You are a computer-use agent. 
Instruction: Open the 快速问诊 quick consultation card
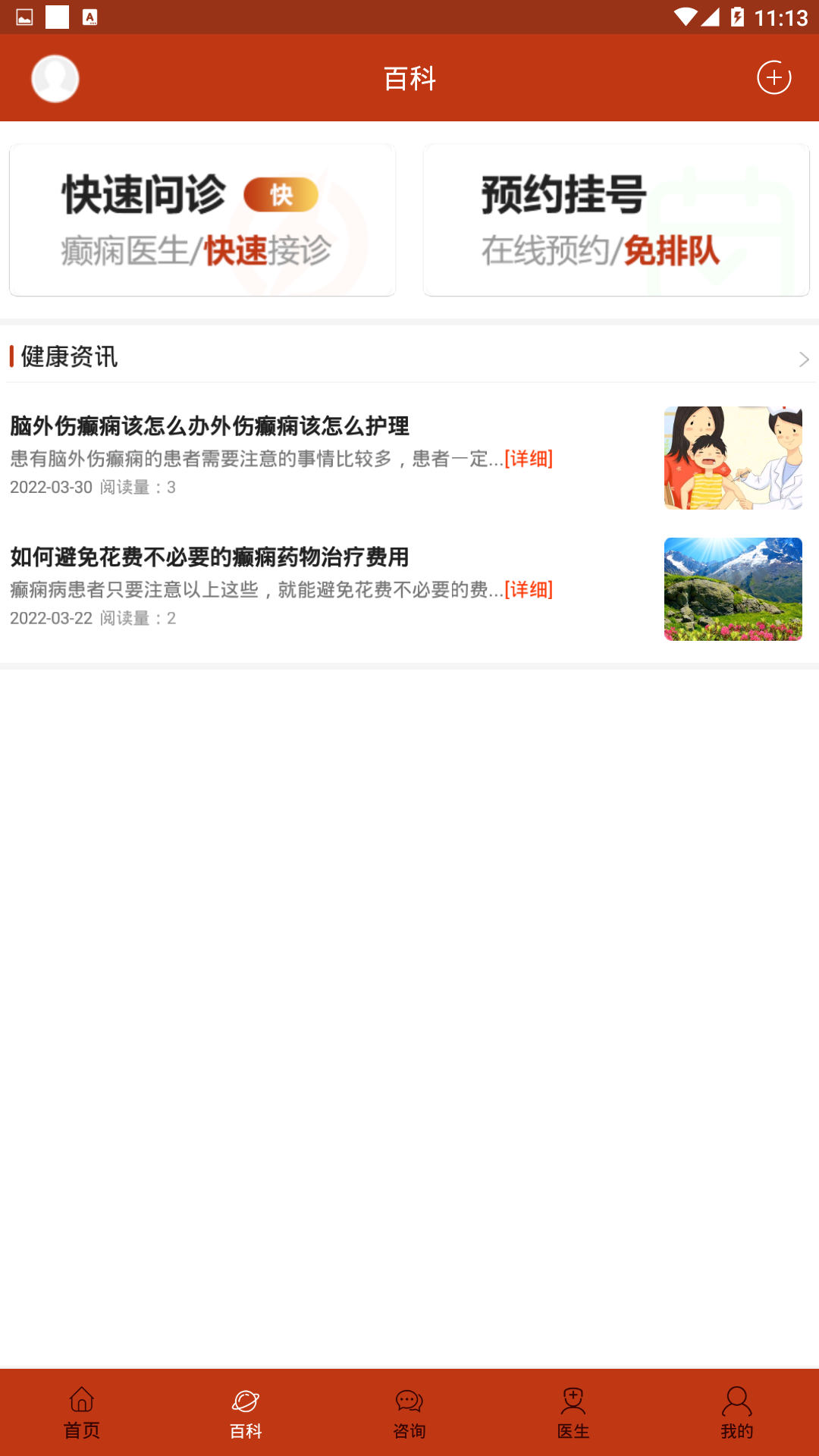coord(201,219)
